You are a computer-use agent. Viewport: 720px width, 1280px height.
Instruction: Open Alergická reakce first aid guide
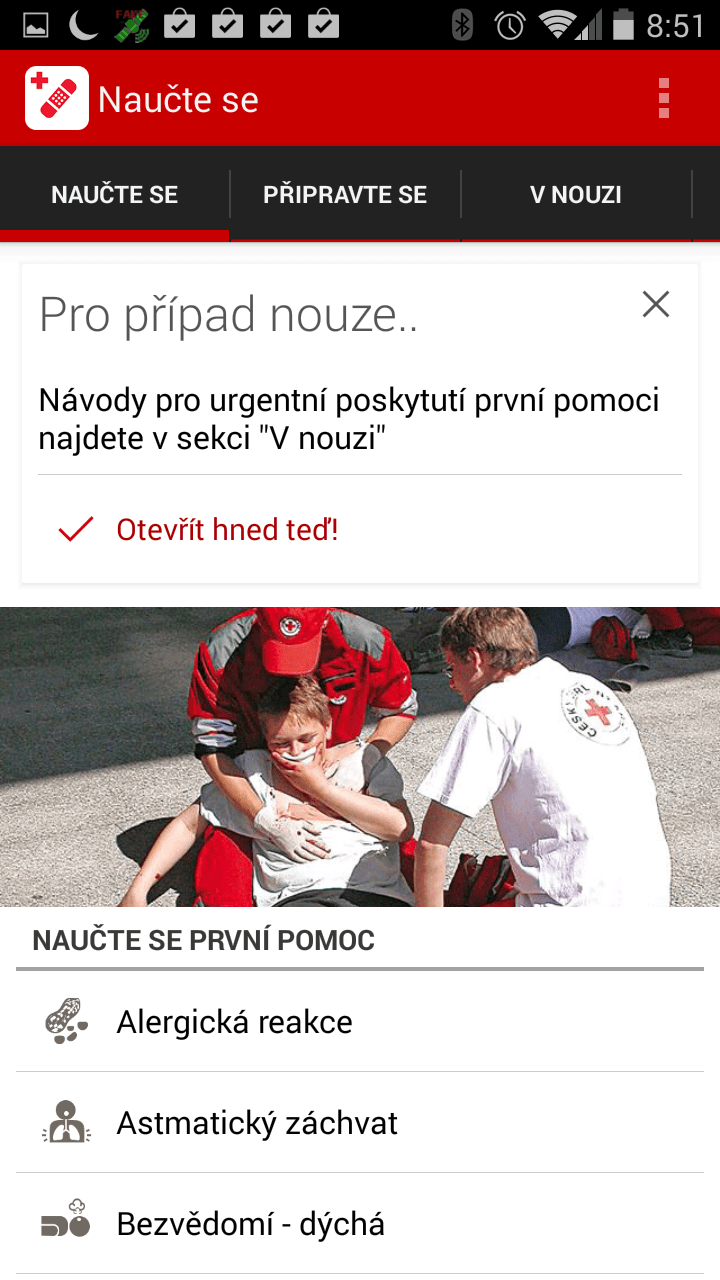(x=360, y=1022)
